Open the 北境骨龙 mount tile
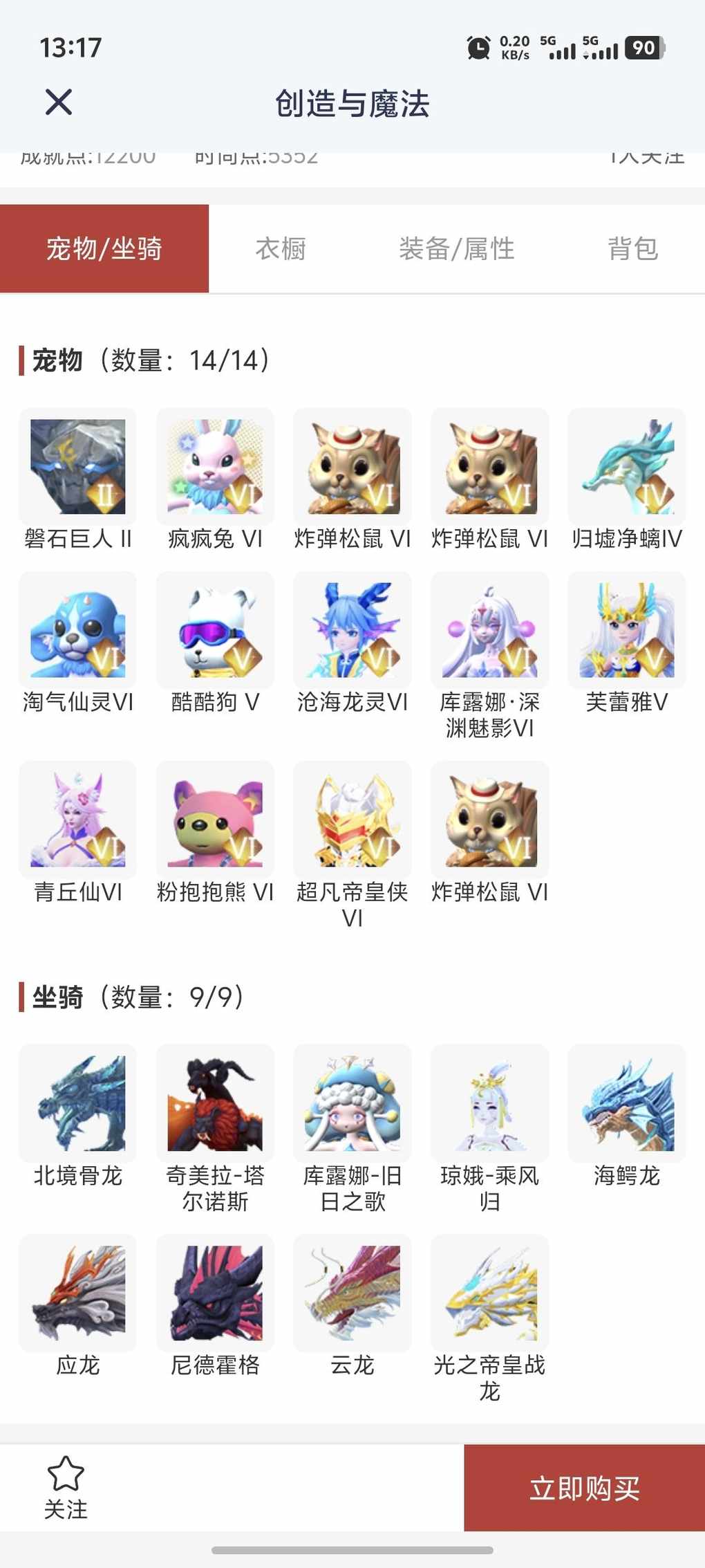The image size is (705, 1568). pos(78,1103)
